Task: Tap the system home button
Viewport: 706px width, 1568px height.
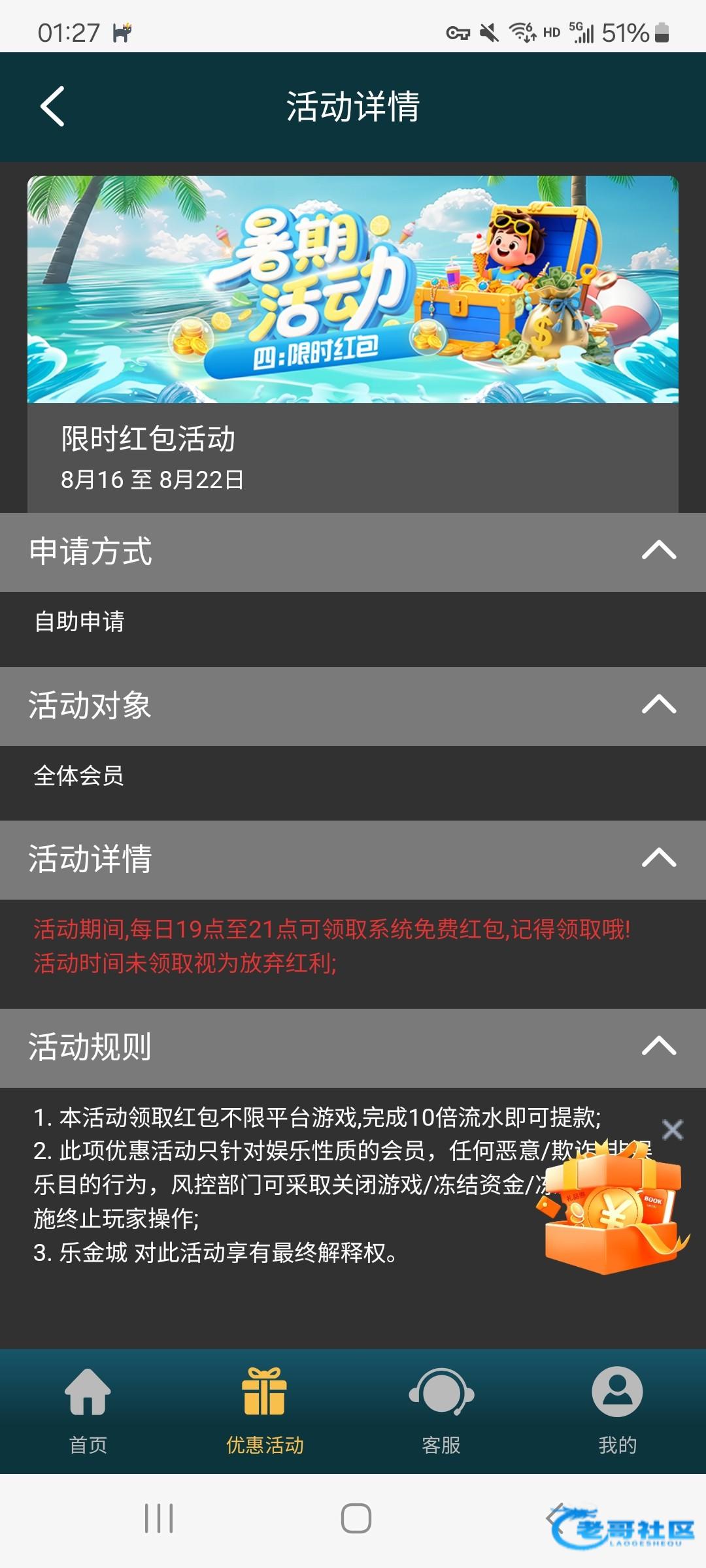Action: (356, 1518)
